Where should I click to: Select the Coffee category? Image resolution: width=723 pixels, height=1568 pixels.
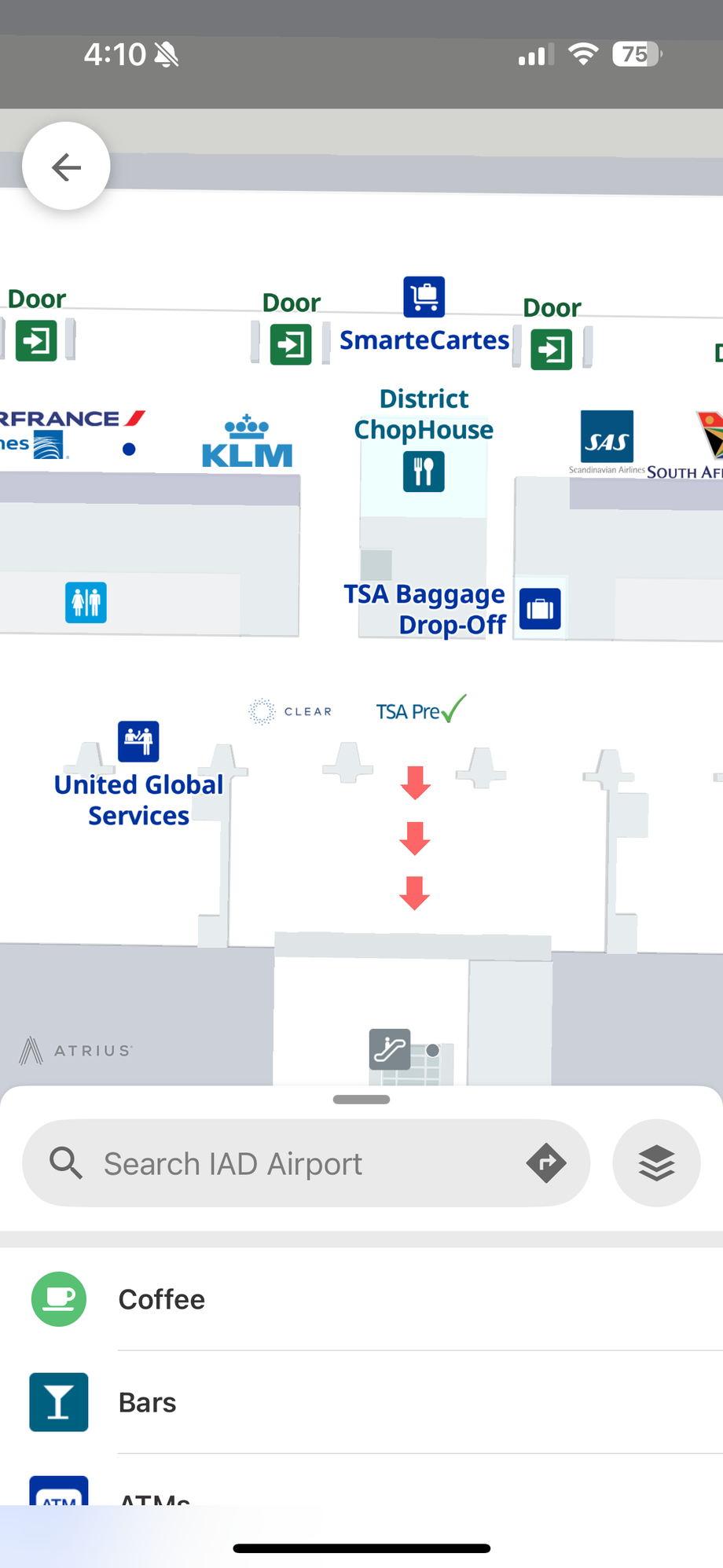click(x=361, y=1299)
